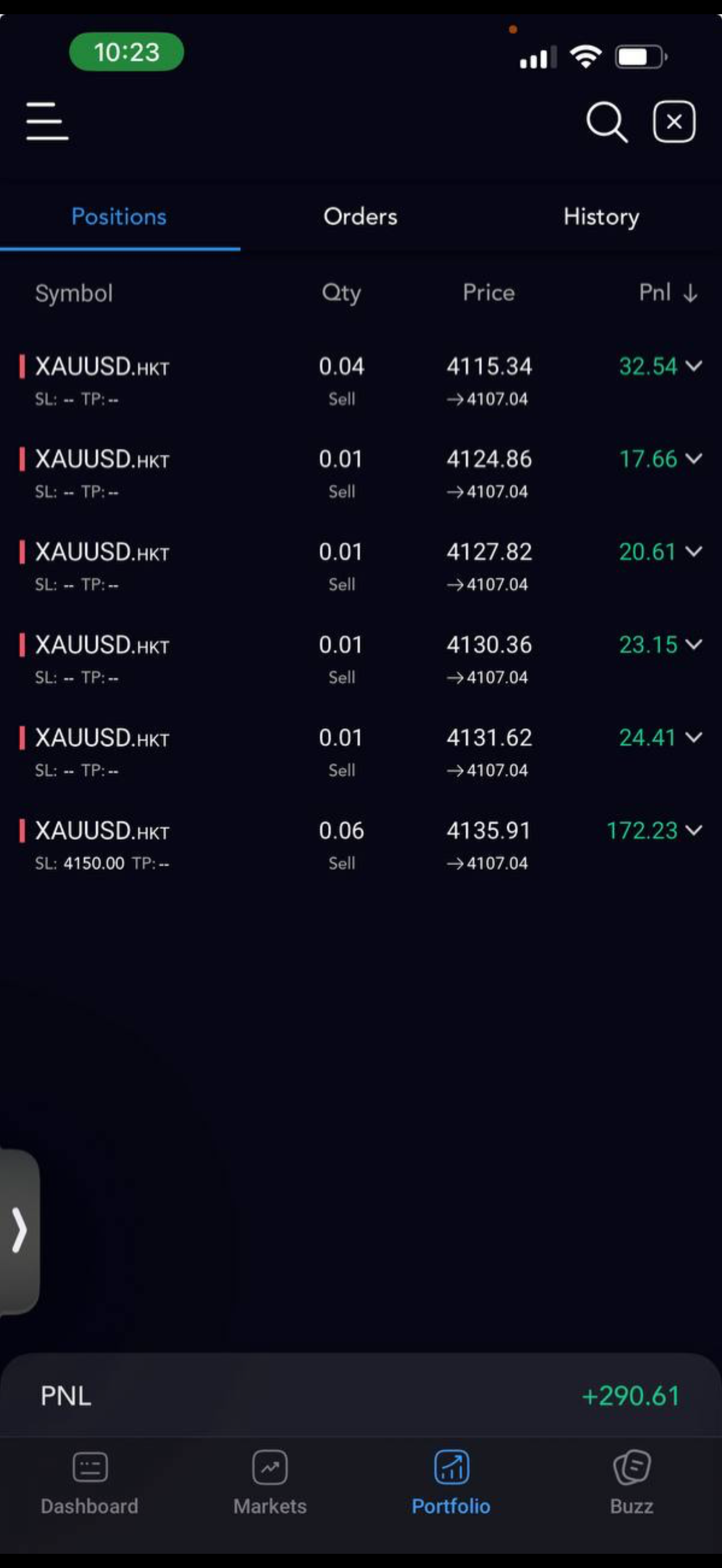Switch to the History tab
The image size is (722, 1568).
(601, 217)
